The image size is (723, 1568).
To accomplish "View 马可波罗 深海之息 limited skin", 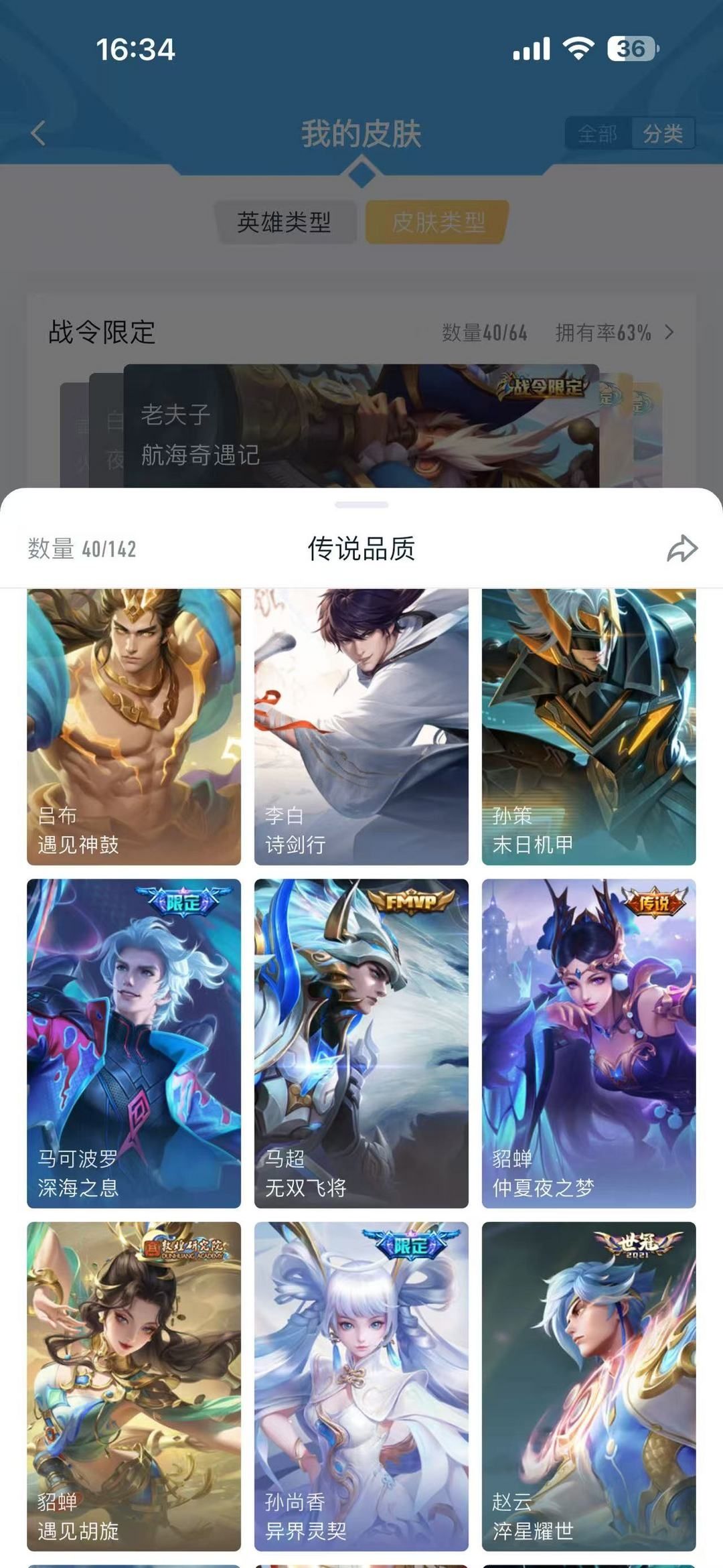I will coord(134,1043).
